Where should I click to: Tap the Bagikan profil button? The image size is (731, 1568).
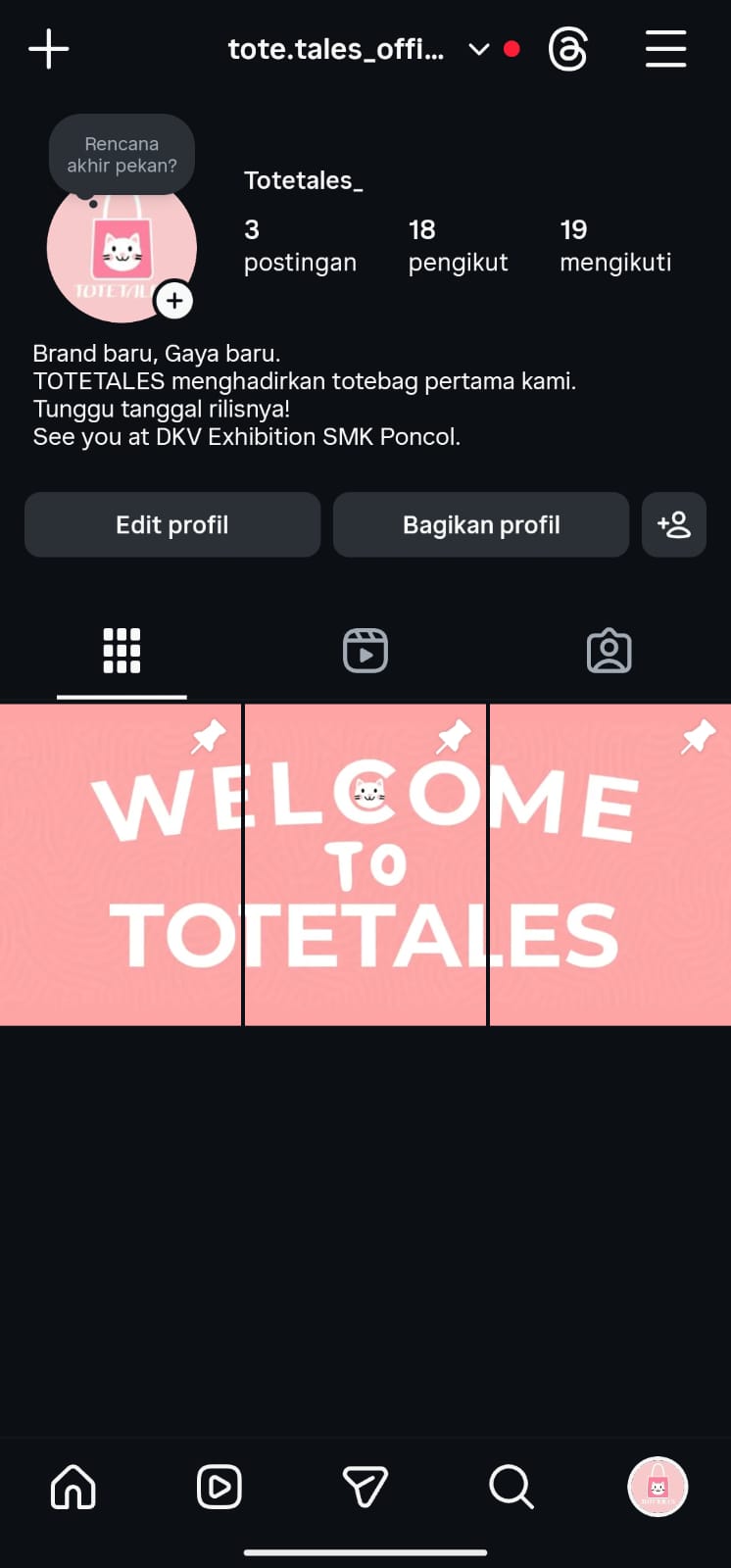coord(481,525)
